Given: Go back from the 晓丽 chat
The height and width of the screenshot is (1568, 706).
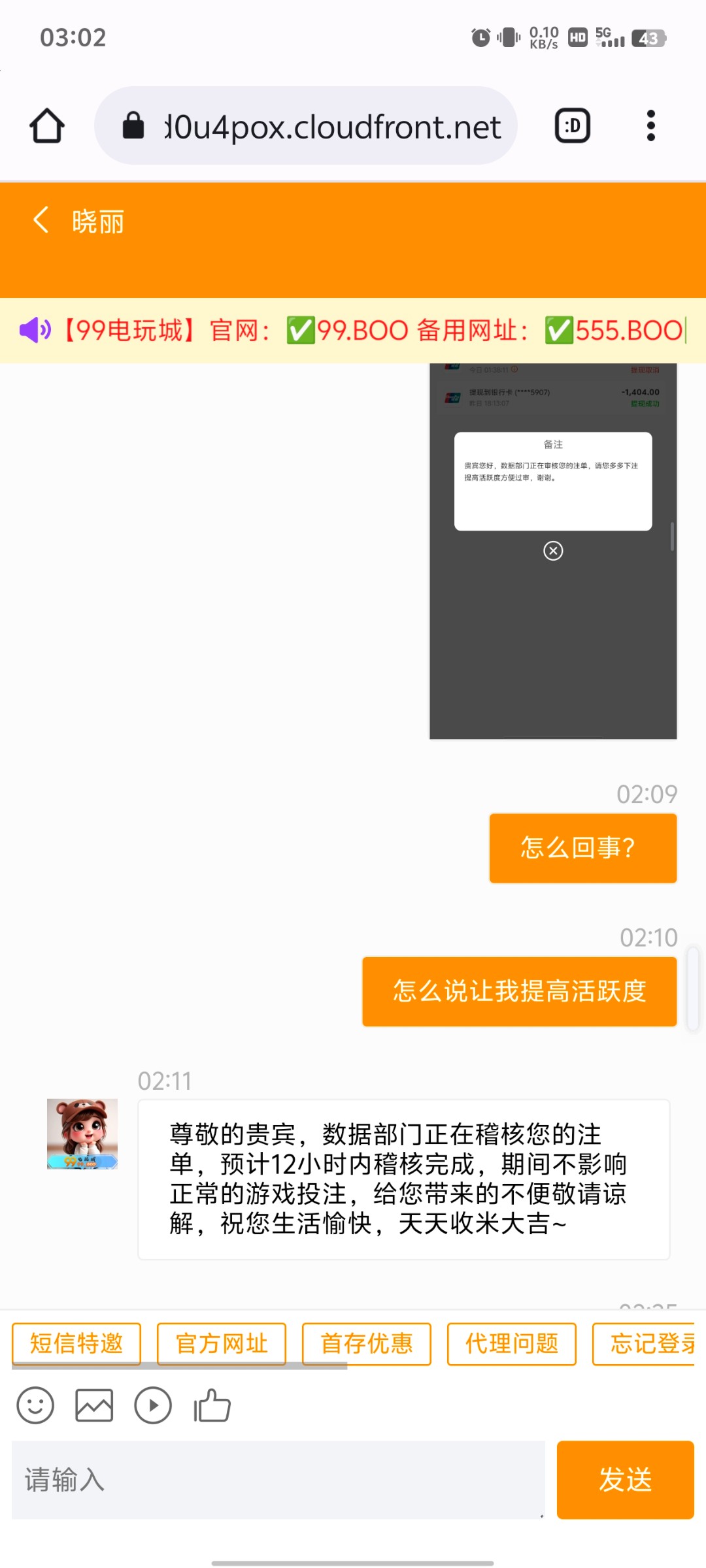Looking at the screenshot, I should tap(41, 221).
